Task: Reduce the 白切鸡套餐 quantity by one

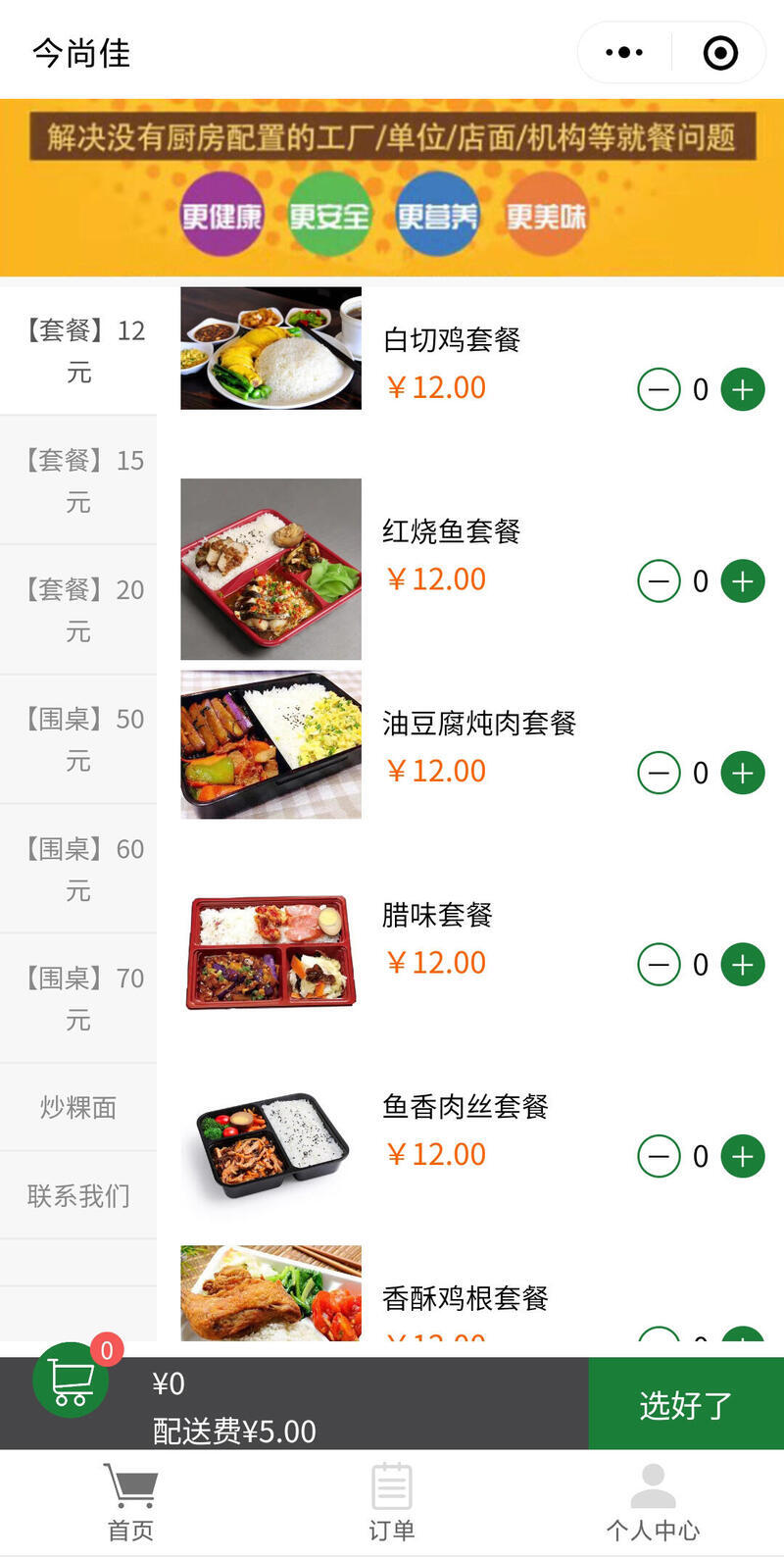Action: click(659, 390)
